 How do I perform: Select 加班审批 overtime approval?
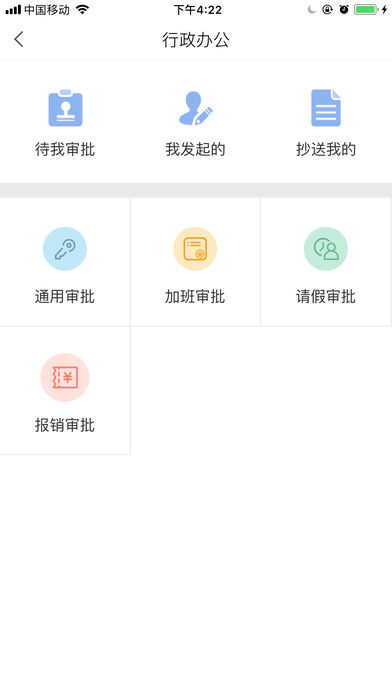[195, 262]
